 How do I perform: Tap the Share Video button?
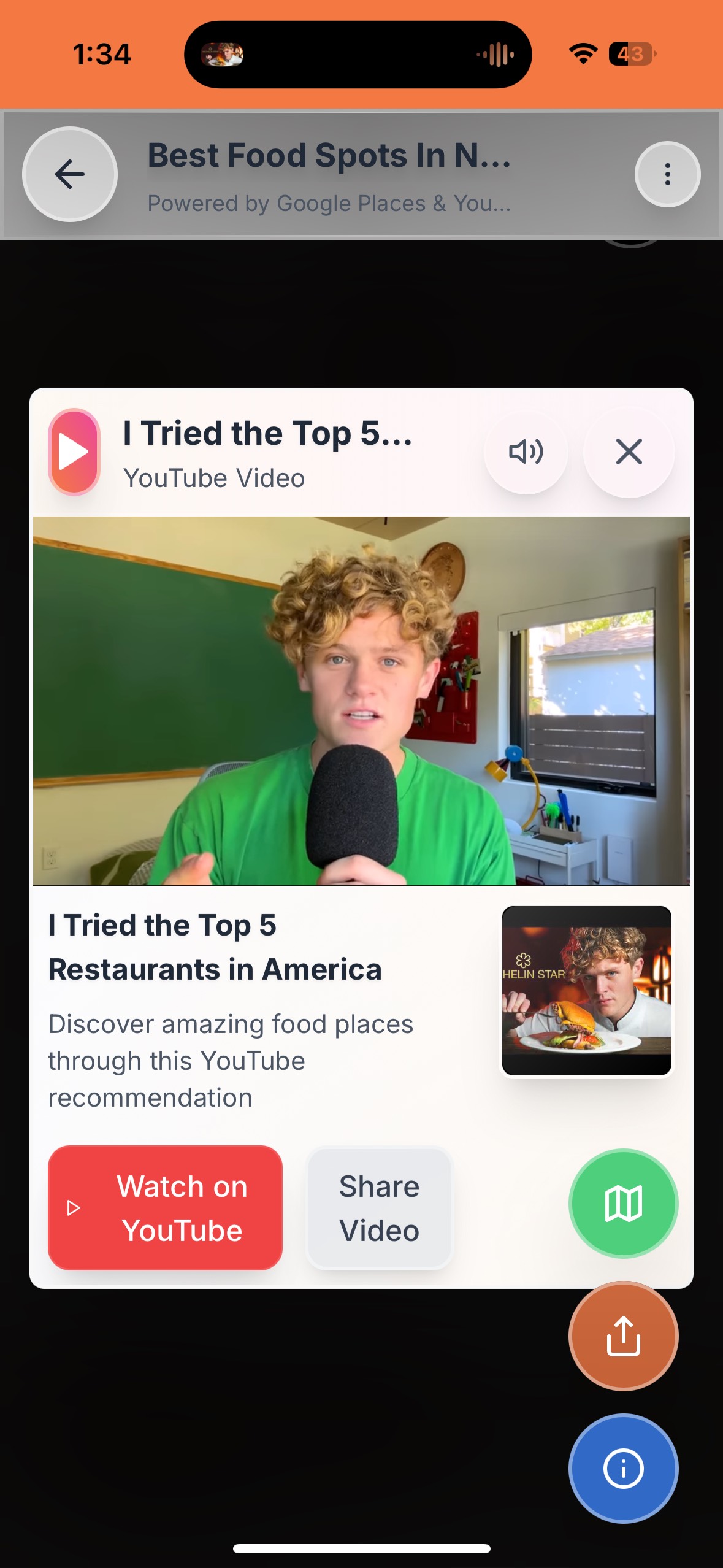[379, 1207]
